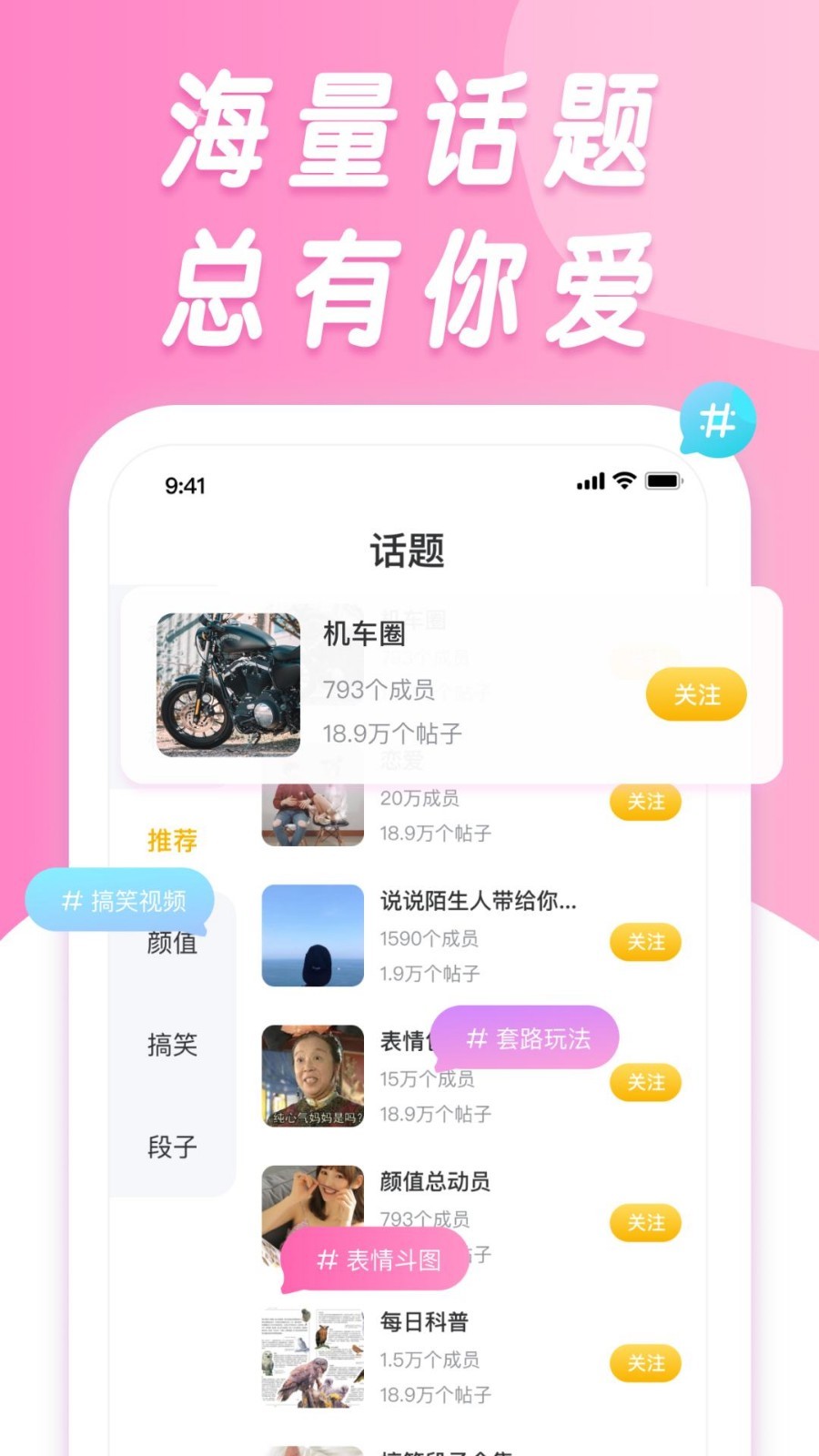Tap the battery icon in the status bar
Viewport: 819px width, 1456px height.
662,480
